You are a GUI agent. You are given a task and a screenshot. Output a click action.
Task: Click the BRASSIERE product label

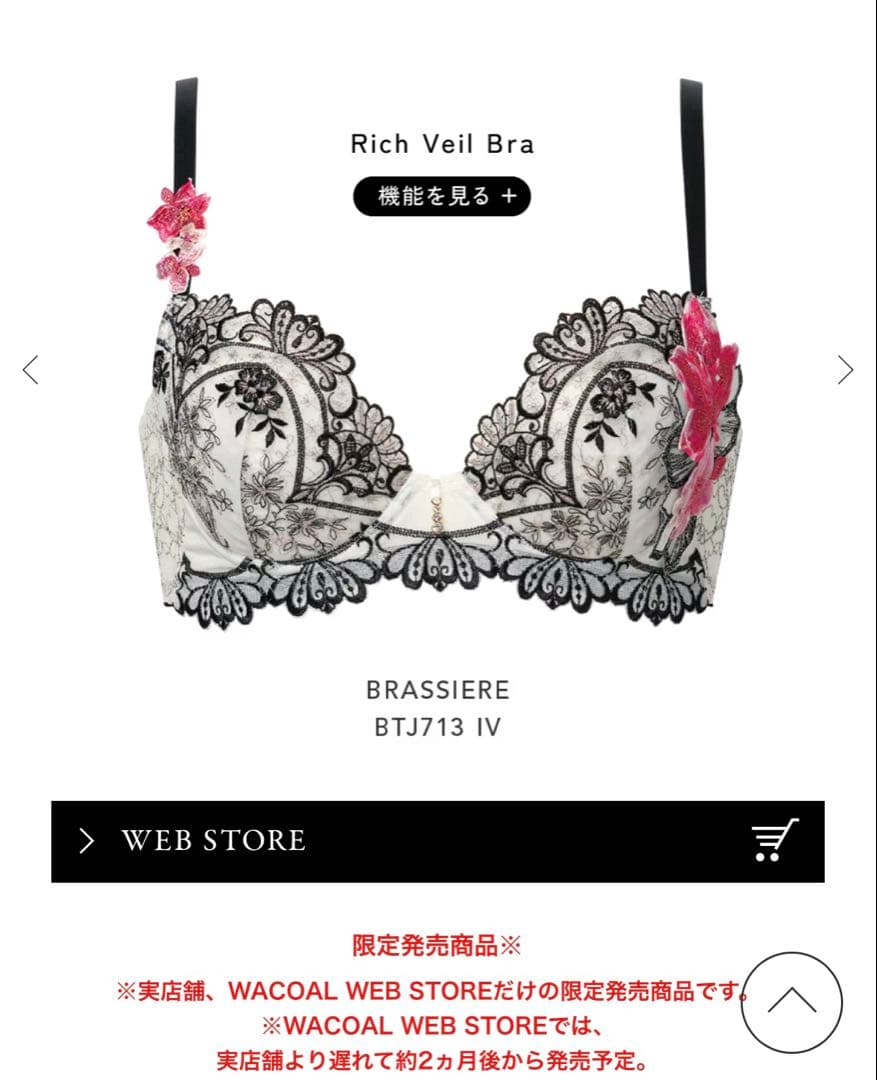438,690
